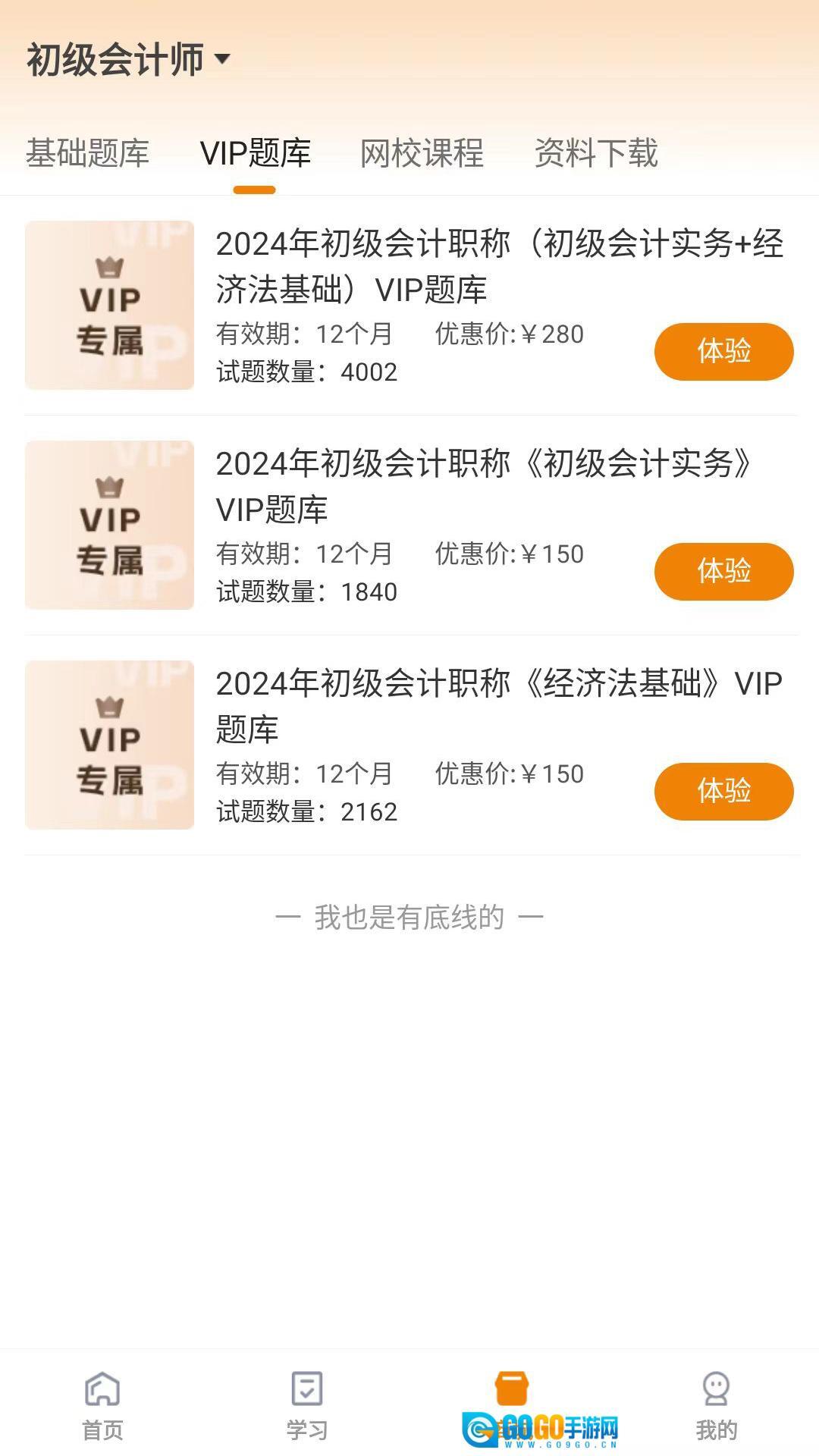Image resolution: width=819 pixels, height=1456 pixels.
Task: Select the VIP题库 tab
Action: (255, 153)
